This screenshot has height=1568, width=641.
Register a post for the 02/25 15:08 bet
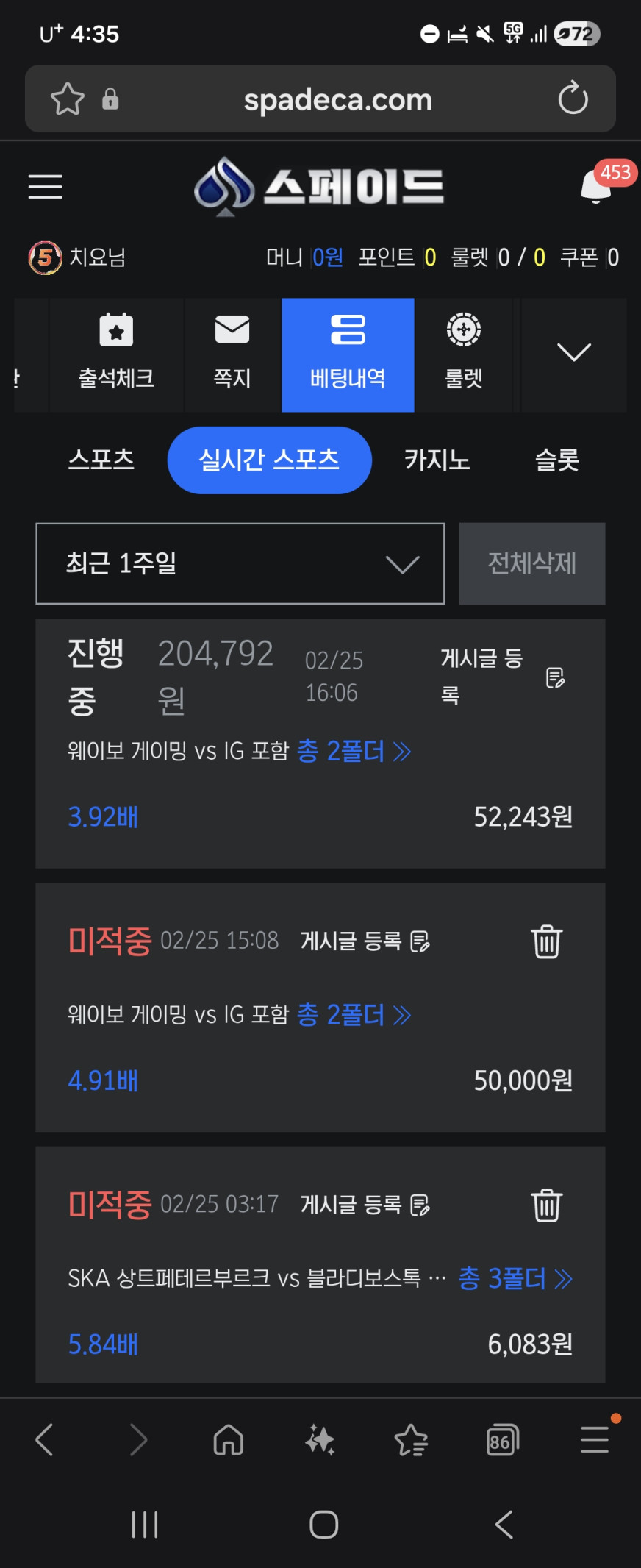click(x=365, y=941)
